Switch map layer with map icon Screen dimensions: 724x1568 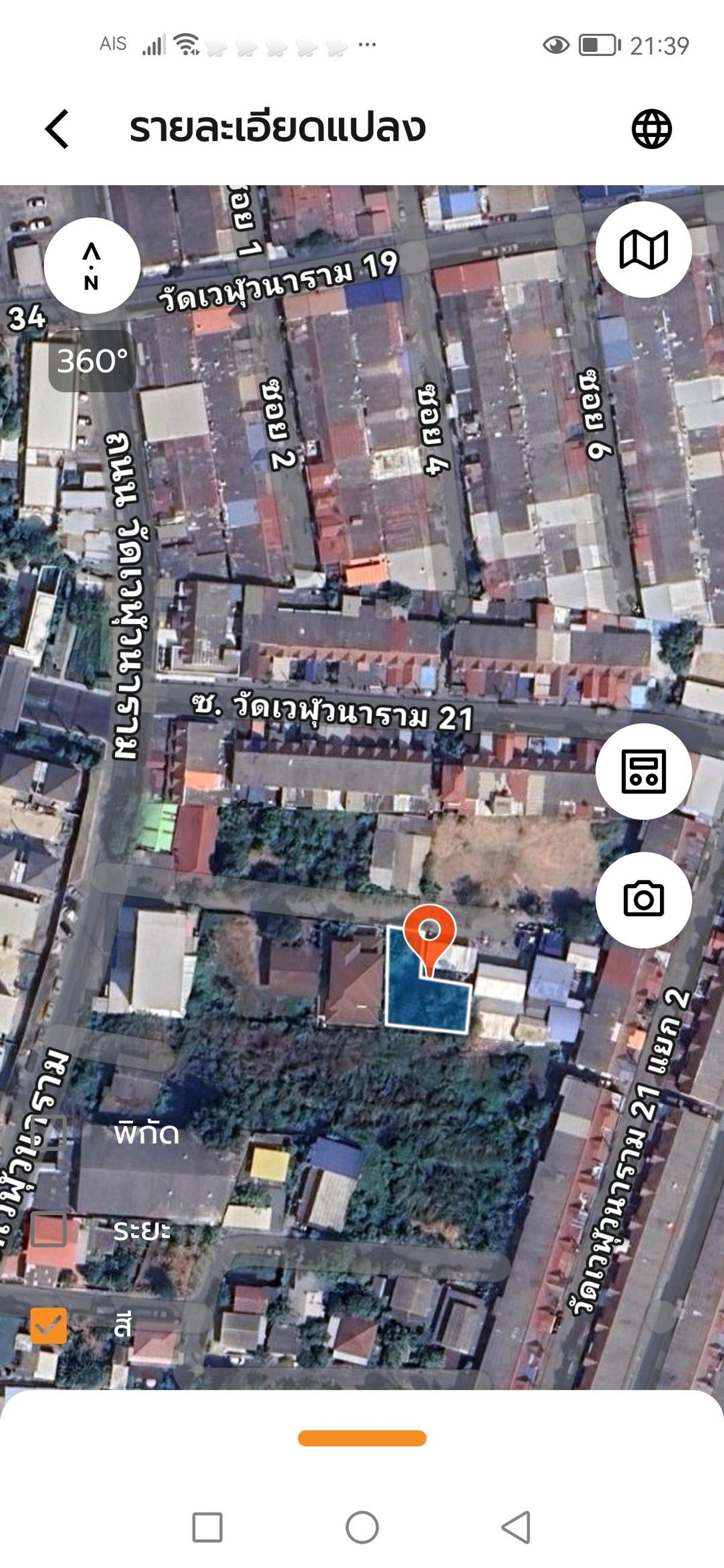(x=643, y=250)
